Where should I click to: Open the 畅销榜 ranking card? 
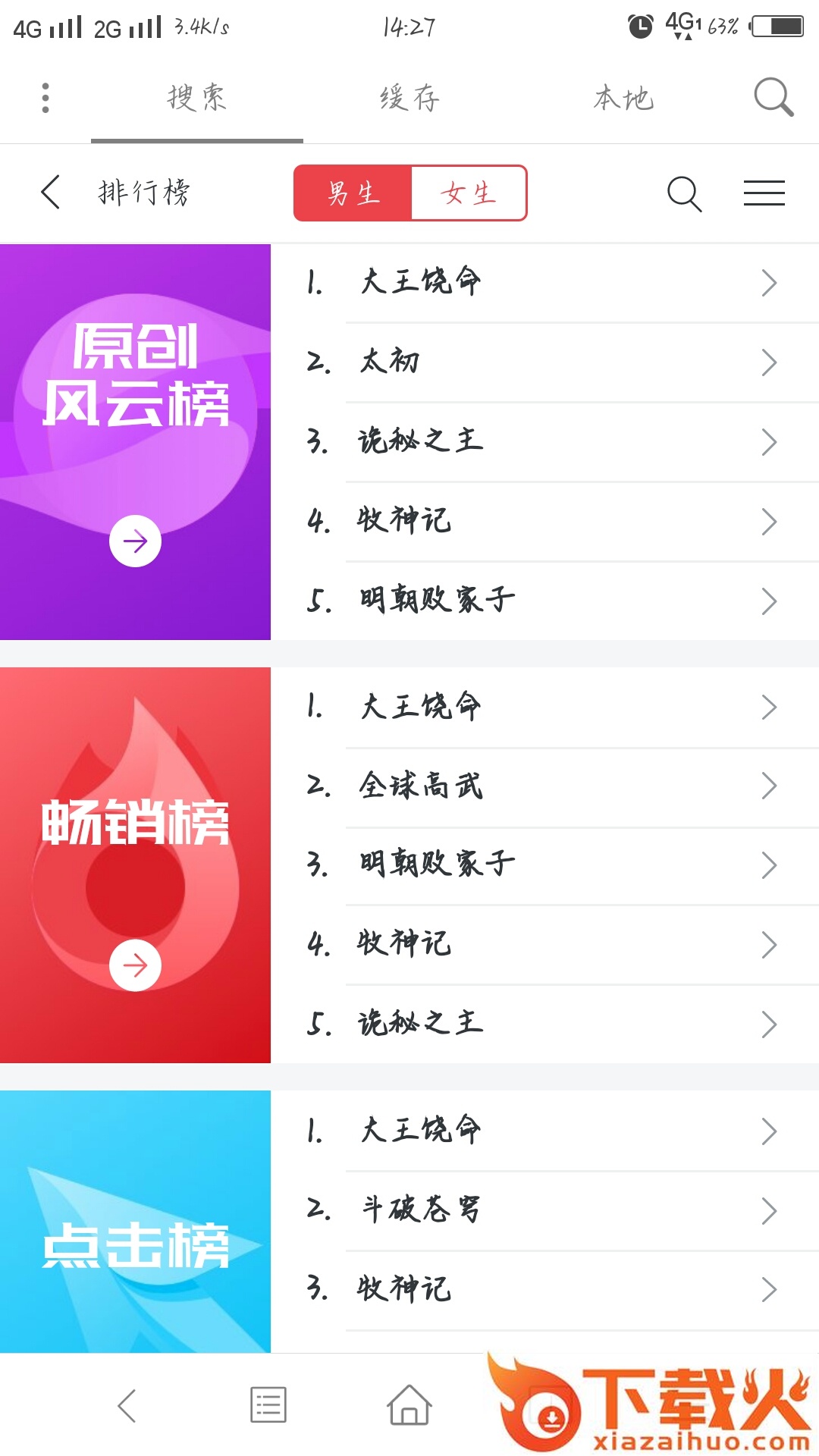click(135, 864)
